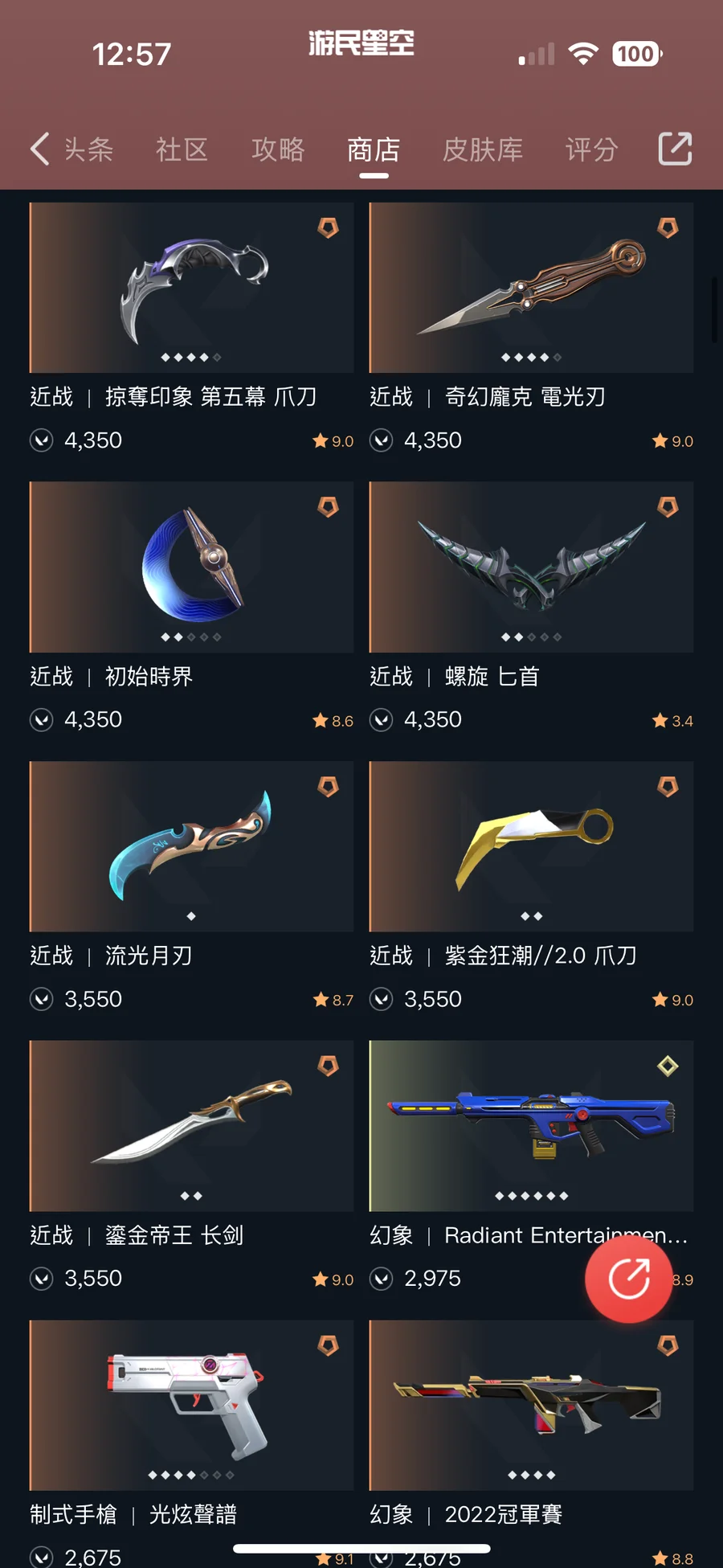Switch to the 头条 tab
Screen dimensions: 723x1568
click(88, 149)
